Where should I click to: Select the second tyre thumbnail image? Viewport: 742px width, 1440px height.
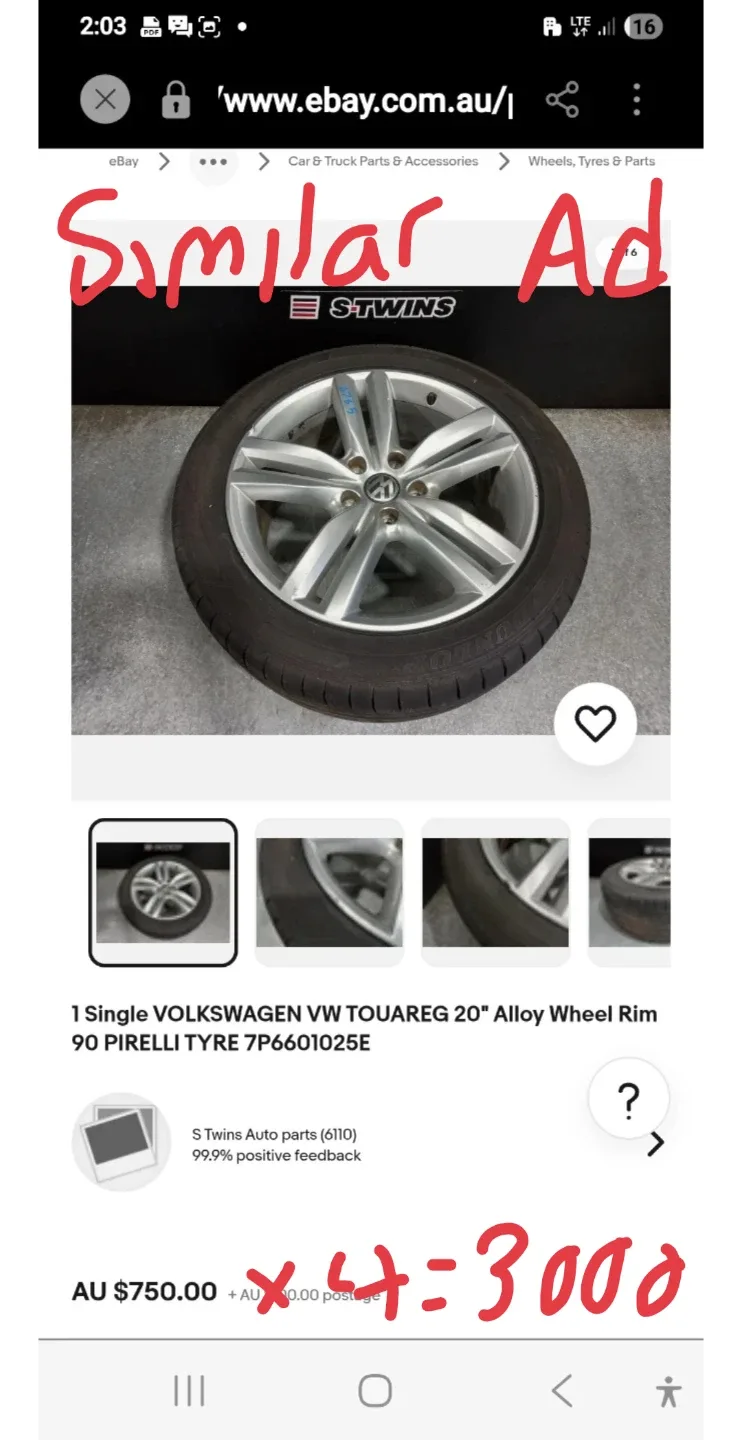(x=329, y=891)
